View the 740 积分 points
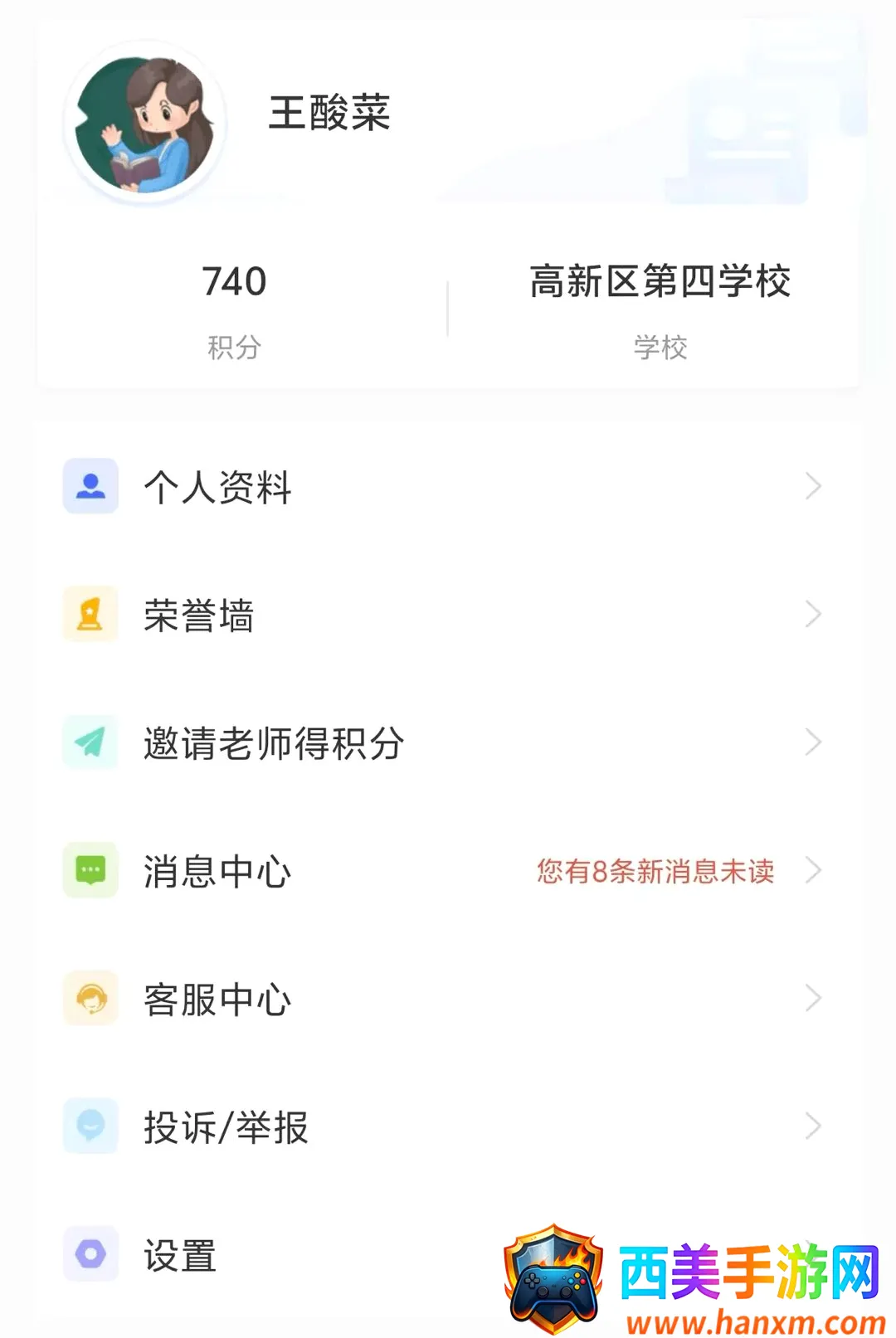The width and height of the screenshot is (896, 1338). tap(234, 311)
